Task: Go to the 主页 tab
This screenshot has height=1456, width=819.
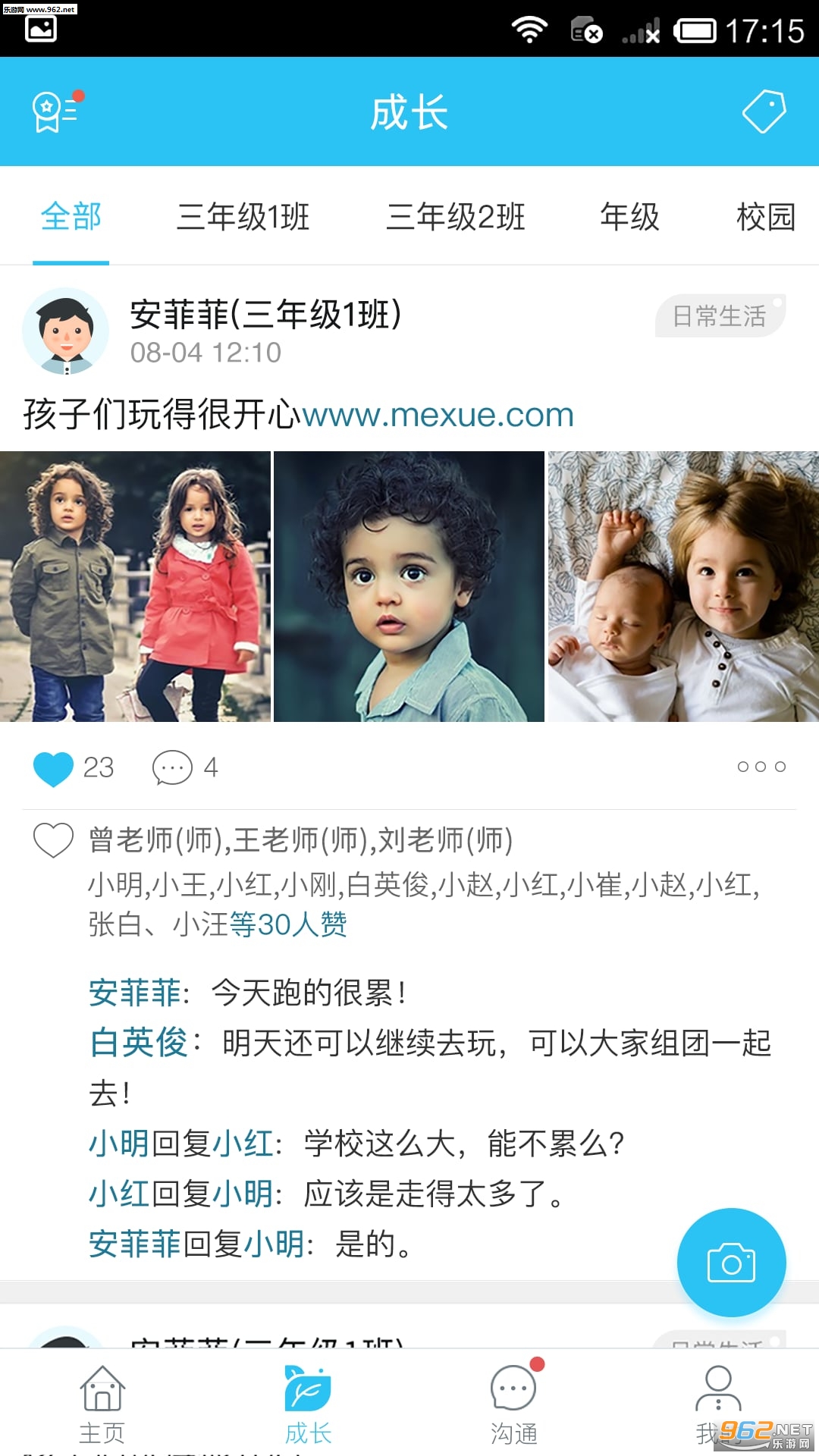Action: click(102, 1404)
